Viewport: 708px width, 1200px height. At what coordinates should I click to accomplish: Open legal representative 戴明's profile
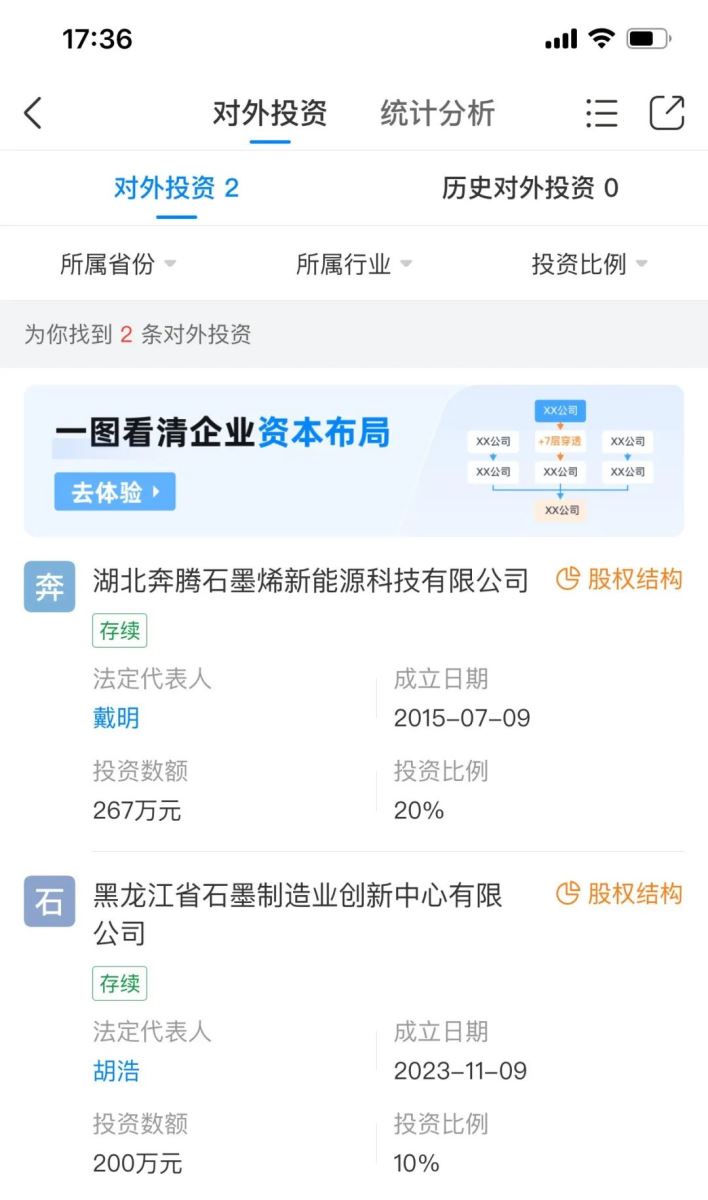[116, 718]
